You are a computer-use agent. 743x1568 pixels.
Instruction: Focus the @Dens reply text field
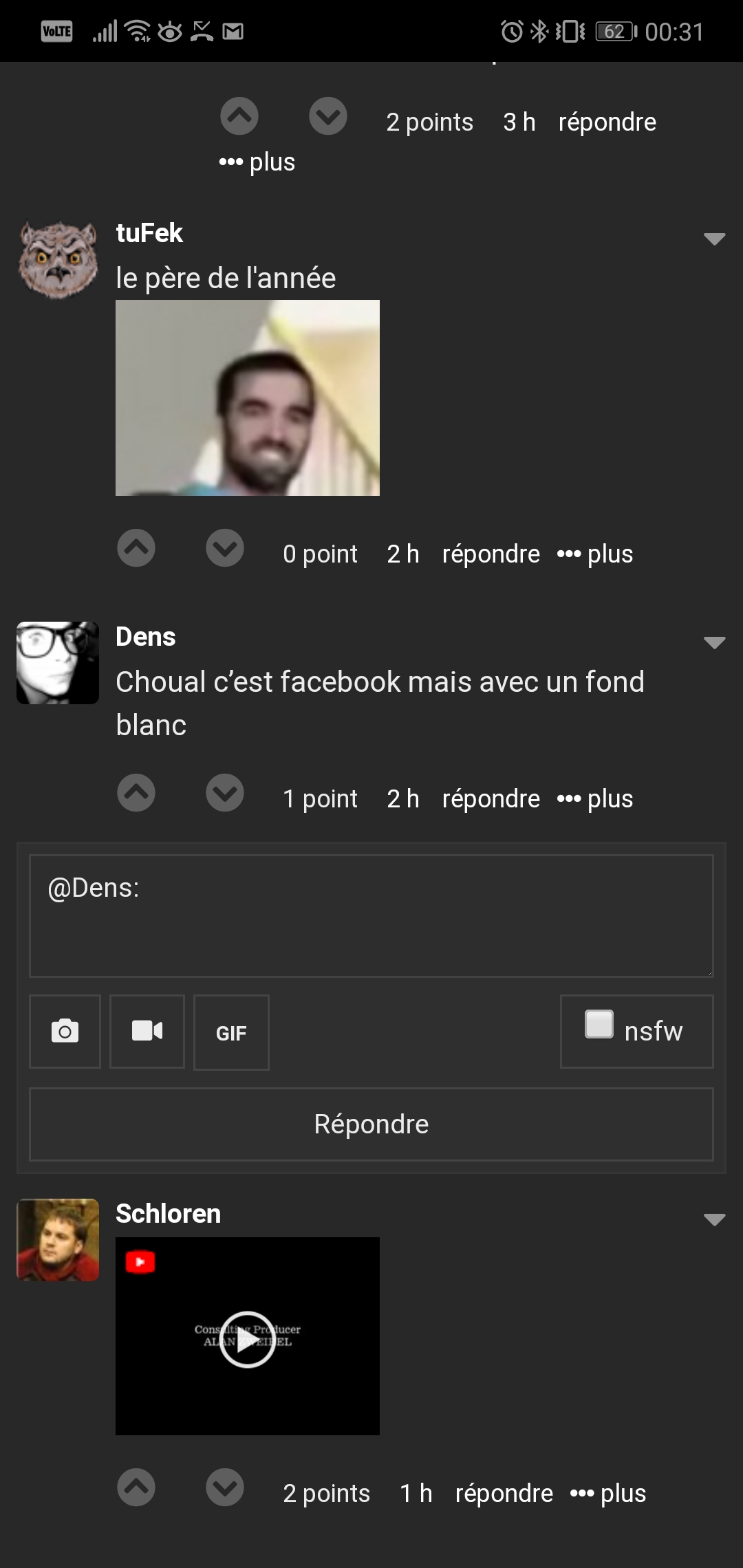tap(371, 915)
